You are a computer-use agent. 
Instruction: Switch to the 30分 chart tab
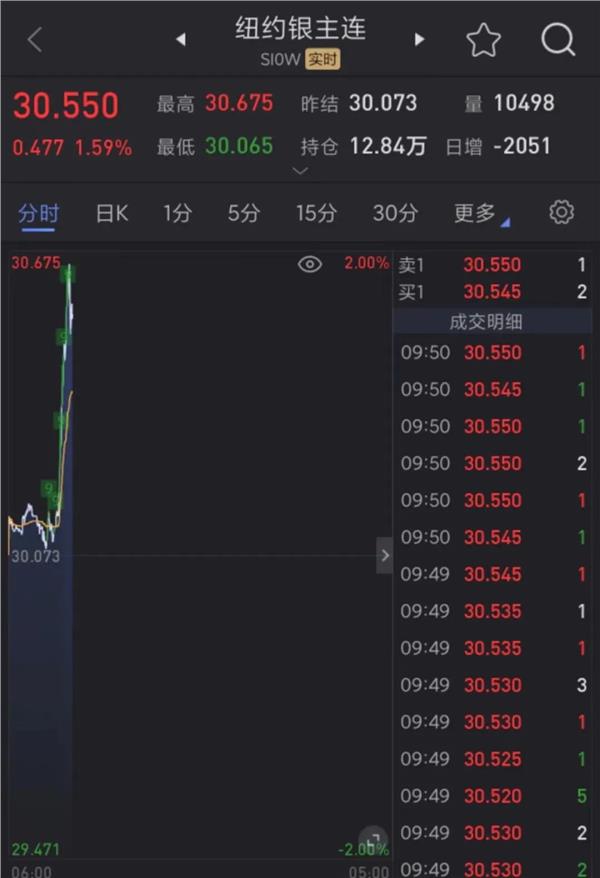(394, 213)
